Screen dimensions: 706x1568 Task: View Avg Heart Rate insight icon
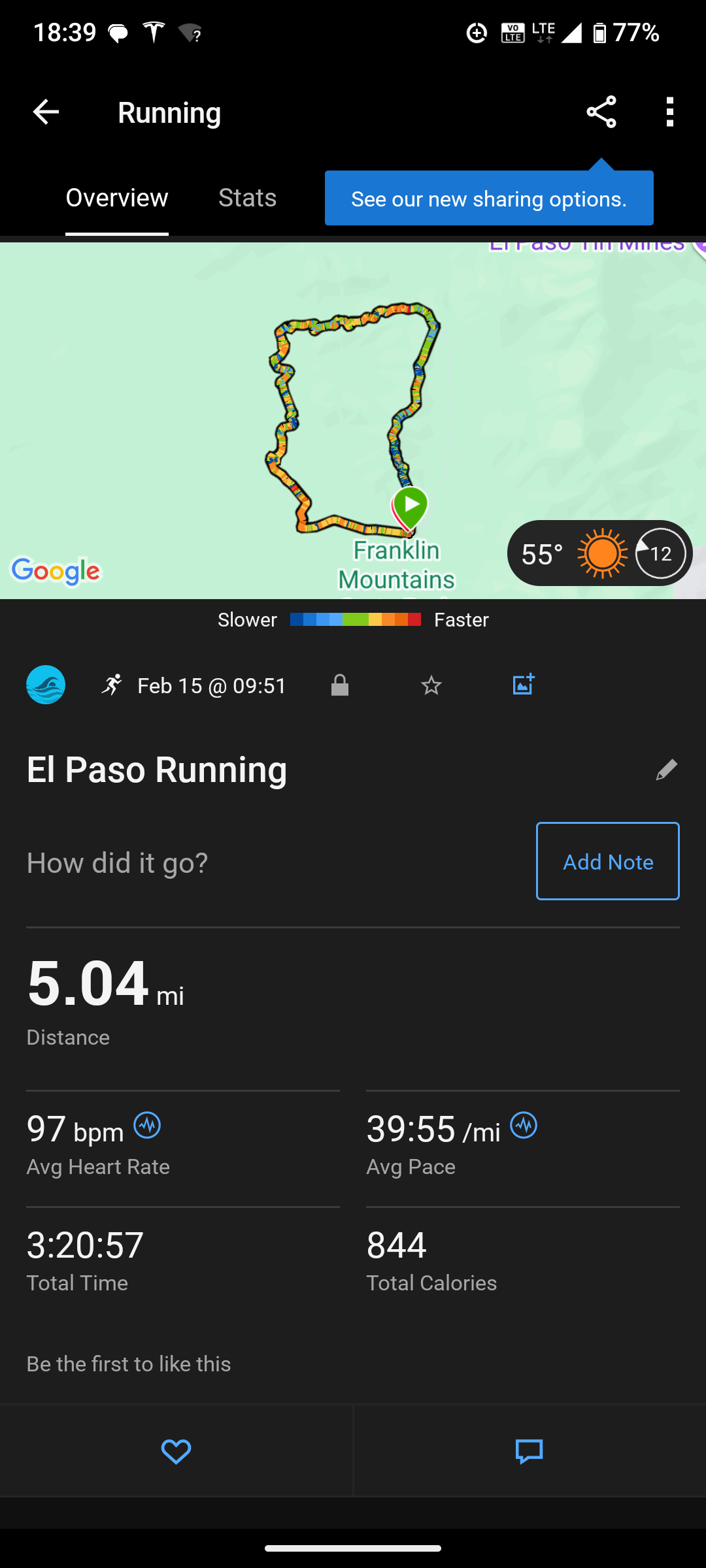pyautogui.click(x=147, y=1126)
